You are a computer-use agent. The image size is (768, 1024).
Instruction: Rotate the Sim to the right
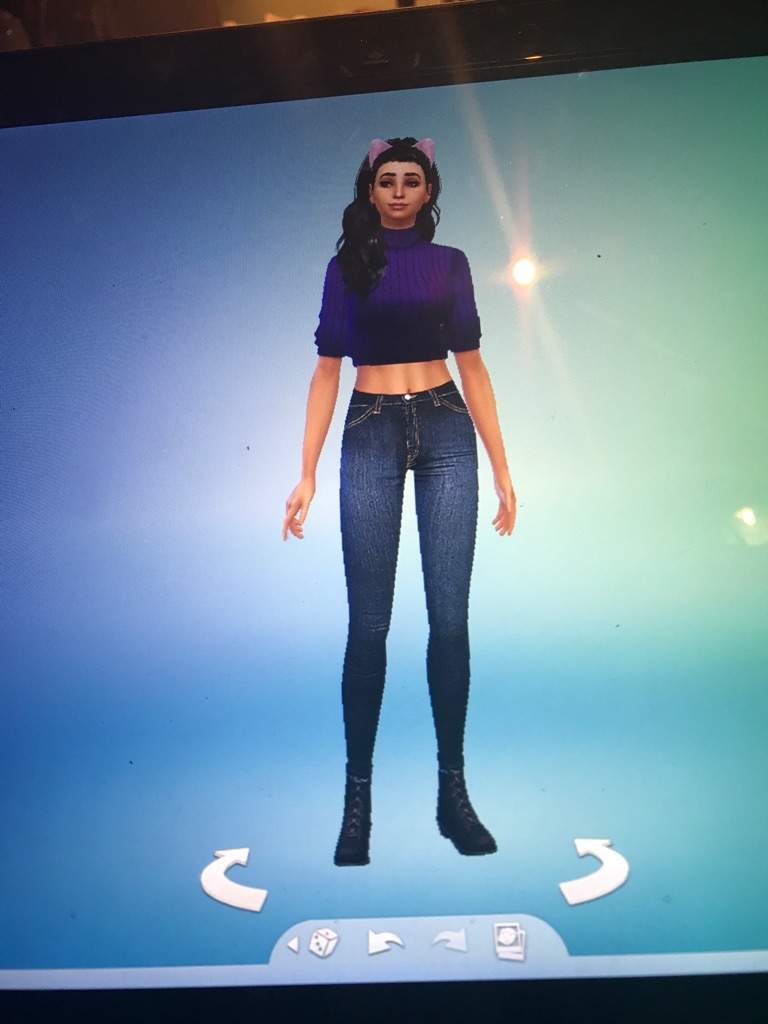(594, 871)
